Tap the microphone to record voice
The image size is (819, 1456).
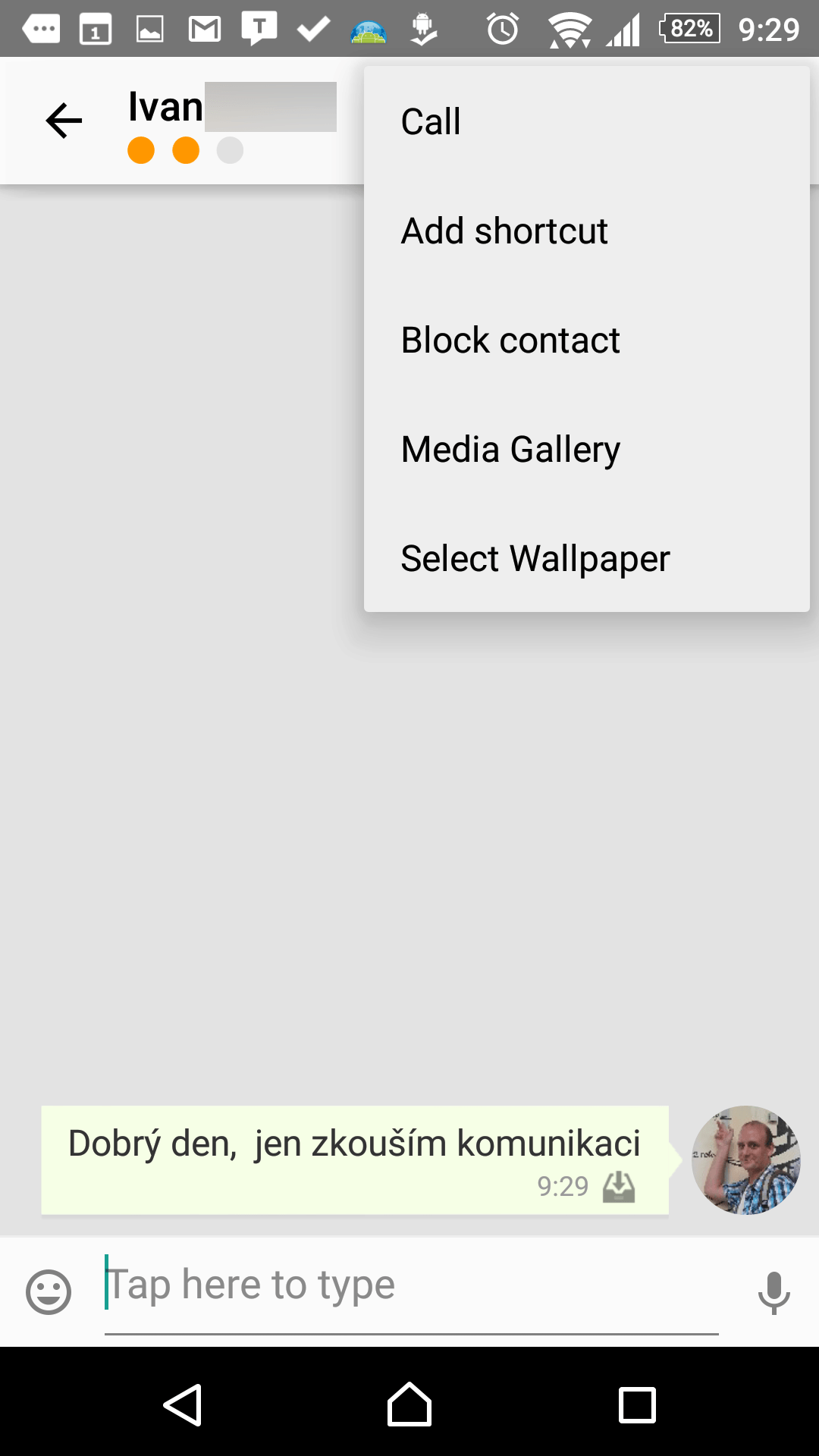pos(773,1292)
